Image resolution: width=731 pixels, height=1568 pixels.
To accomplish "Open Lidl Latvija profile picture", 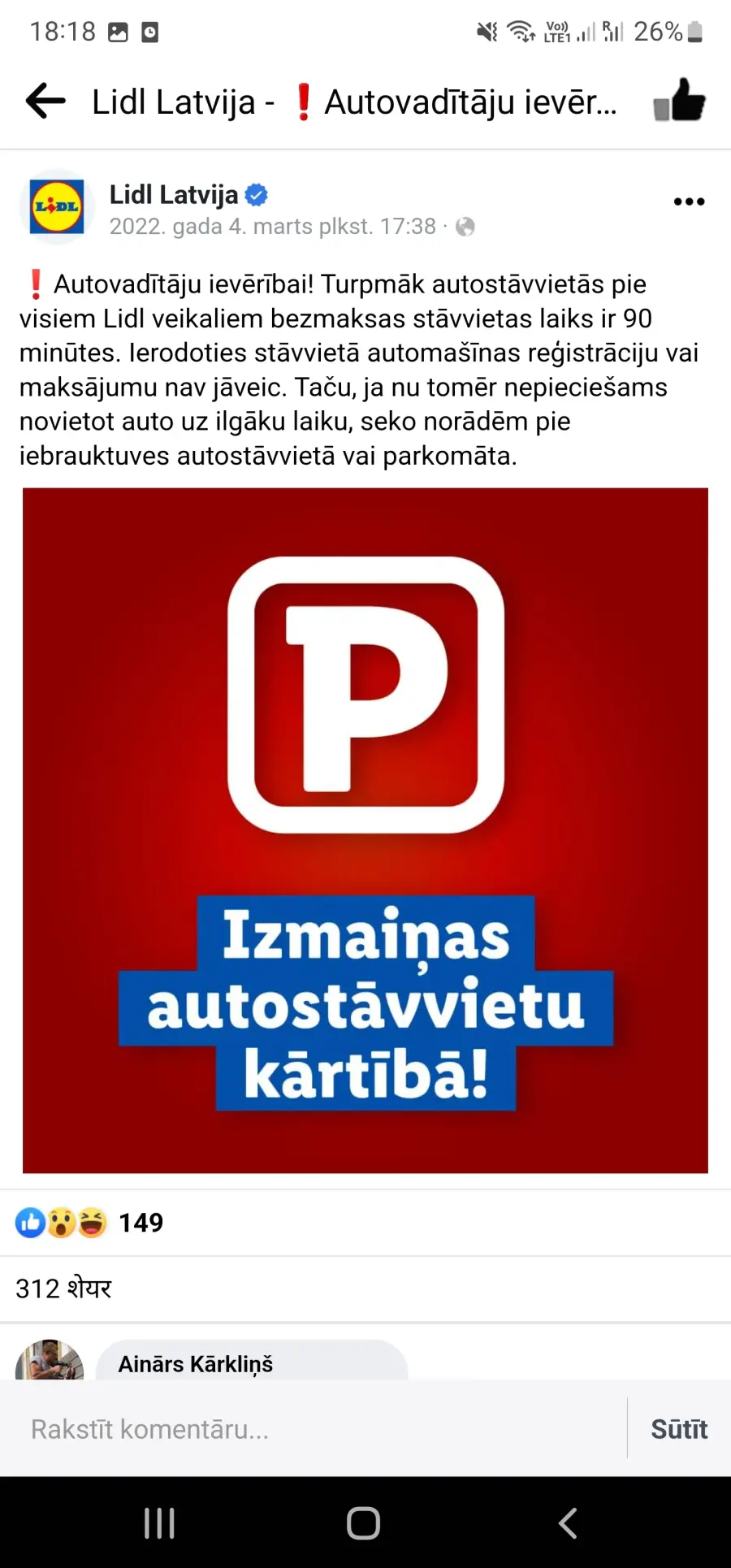I will click(x=57, y=207).
